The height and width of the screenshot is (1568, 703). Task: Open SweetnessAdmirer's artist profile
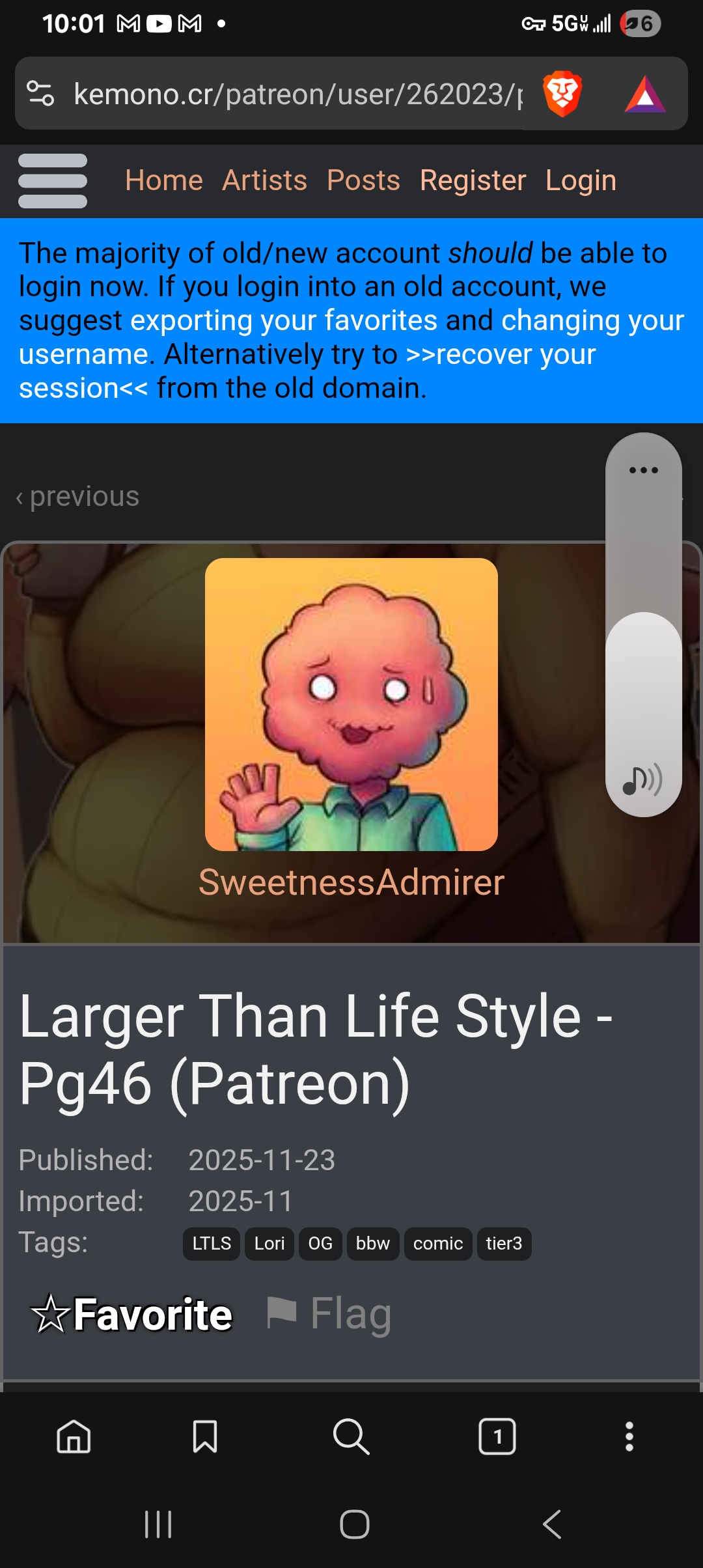pyautogui.click(x=351, y=882)
